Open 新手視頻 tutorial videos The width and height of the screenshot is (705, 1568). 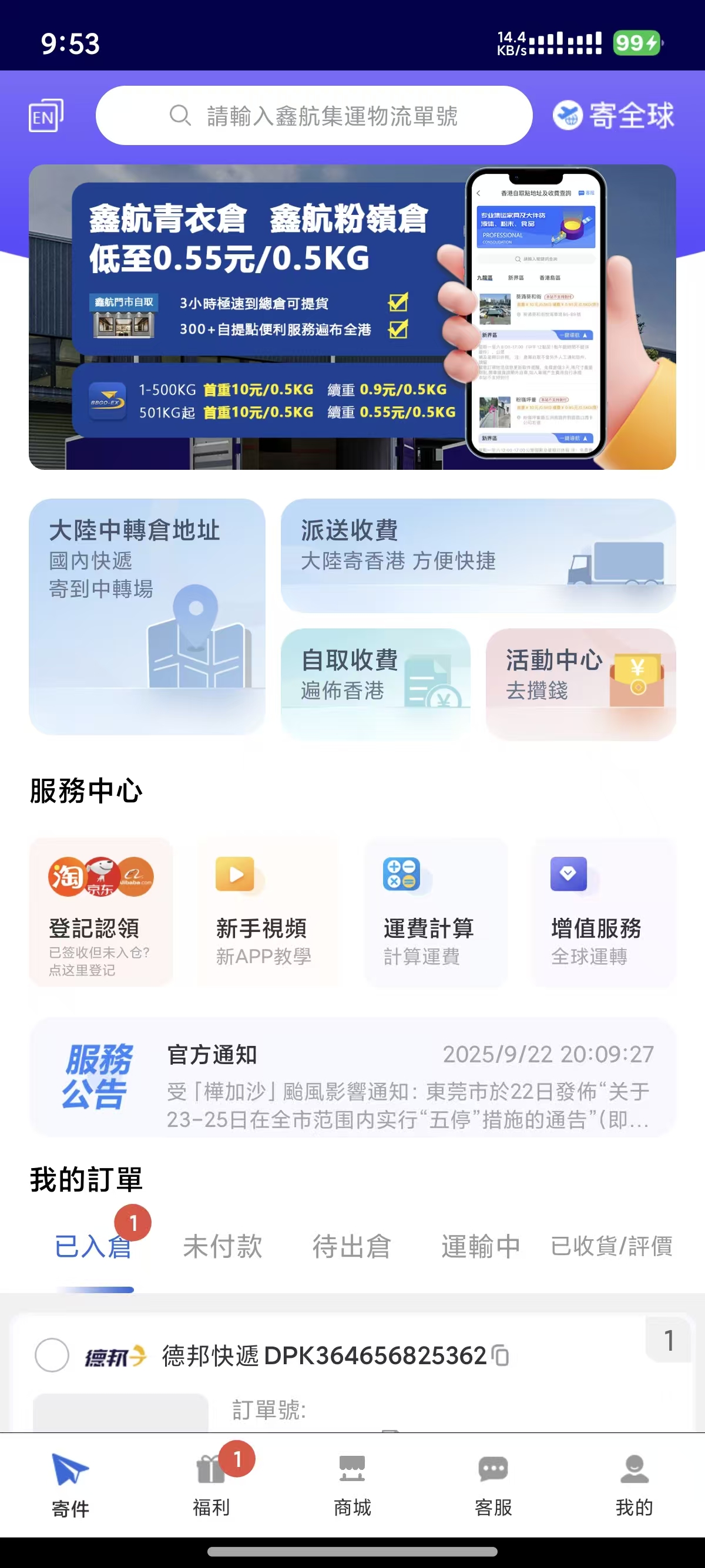268,911
